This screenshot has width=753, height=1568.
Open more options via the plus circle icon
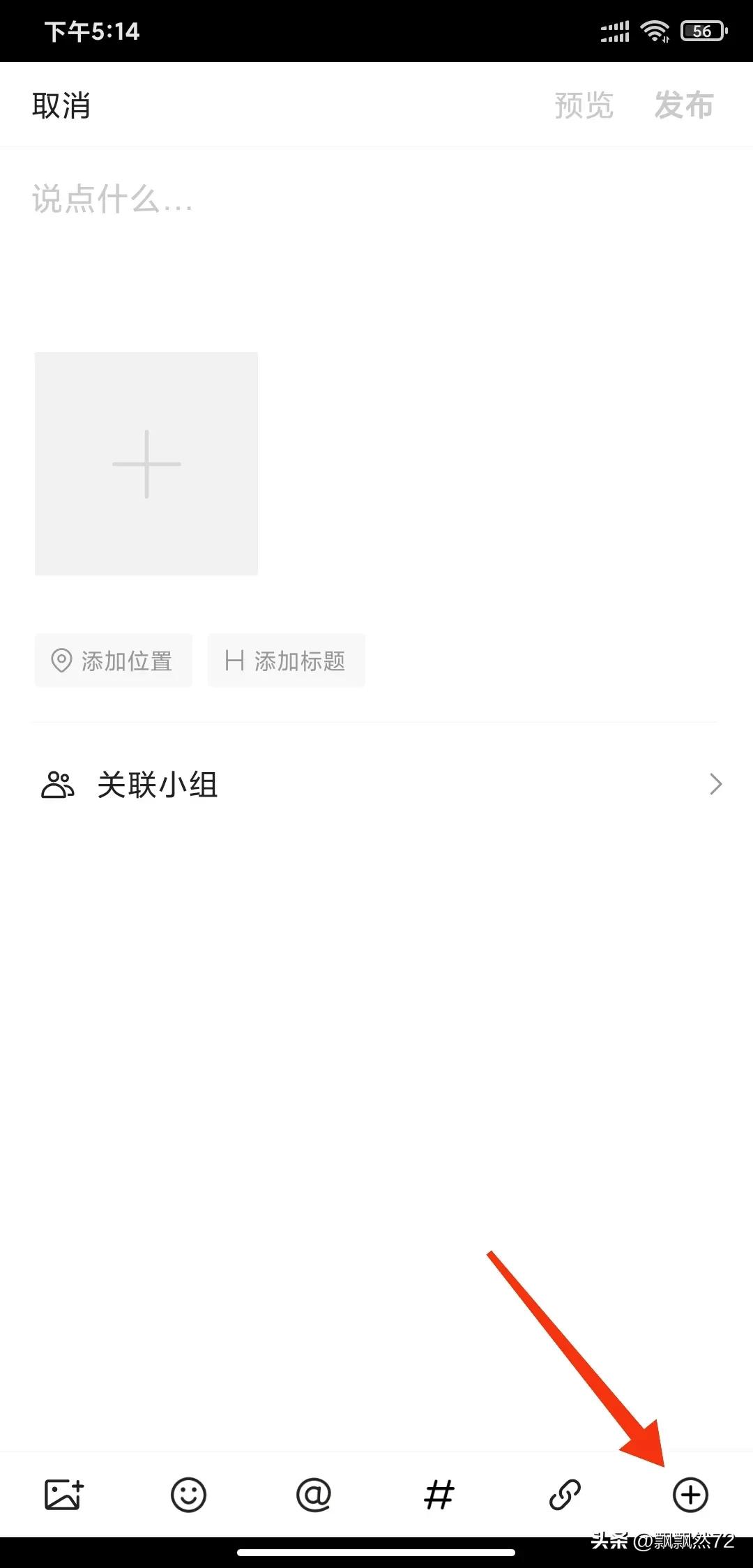pos(690,1494)
